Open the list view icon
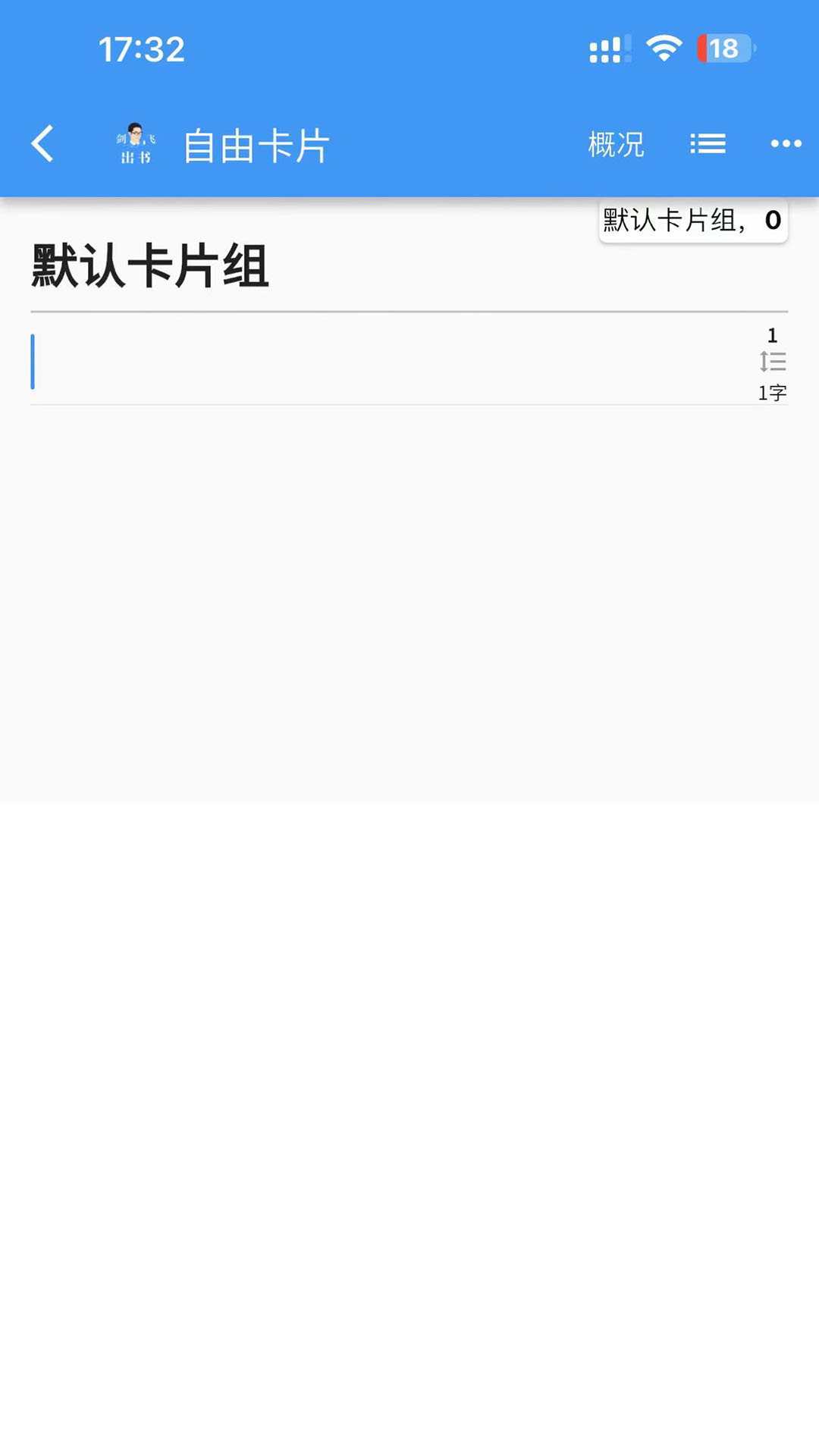The width and height of the screenshot is (819, 1456). (x=708, y=143)
